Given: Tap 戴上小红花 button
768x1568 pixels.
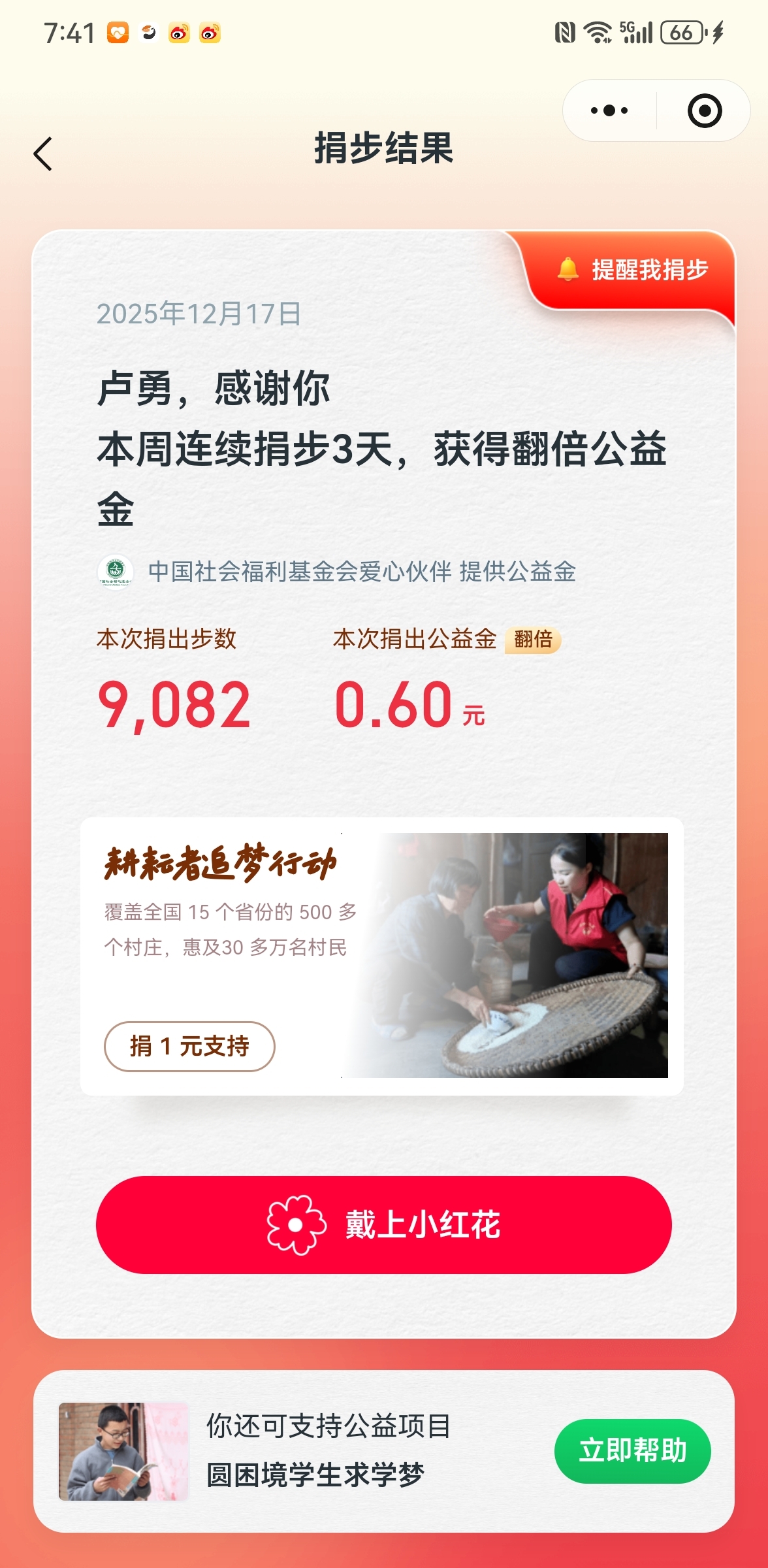Looking at the screenshot, I should [384, 1224].
